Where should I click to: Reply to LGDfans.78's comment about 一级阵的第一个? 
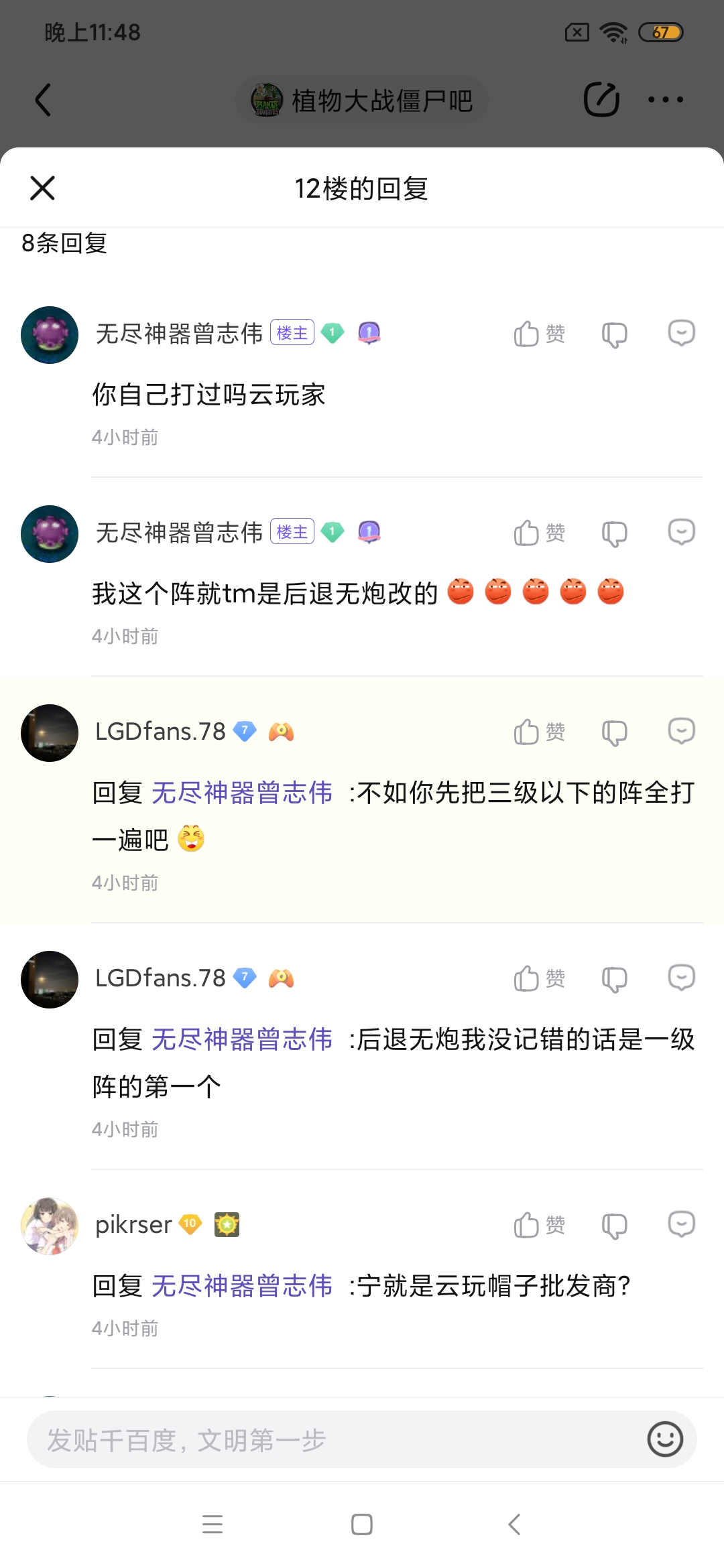click(681, 978)
